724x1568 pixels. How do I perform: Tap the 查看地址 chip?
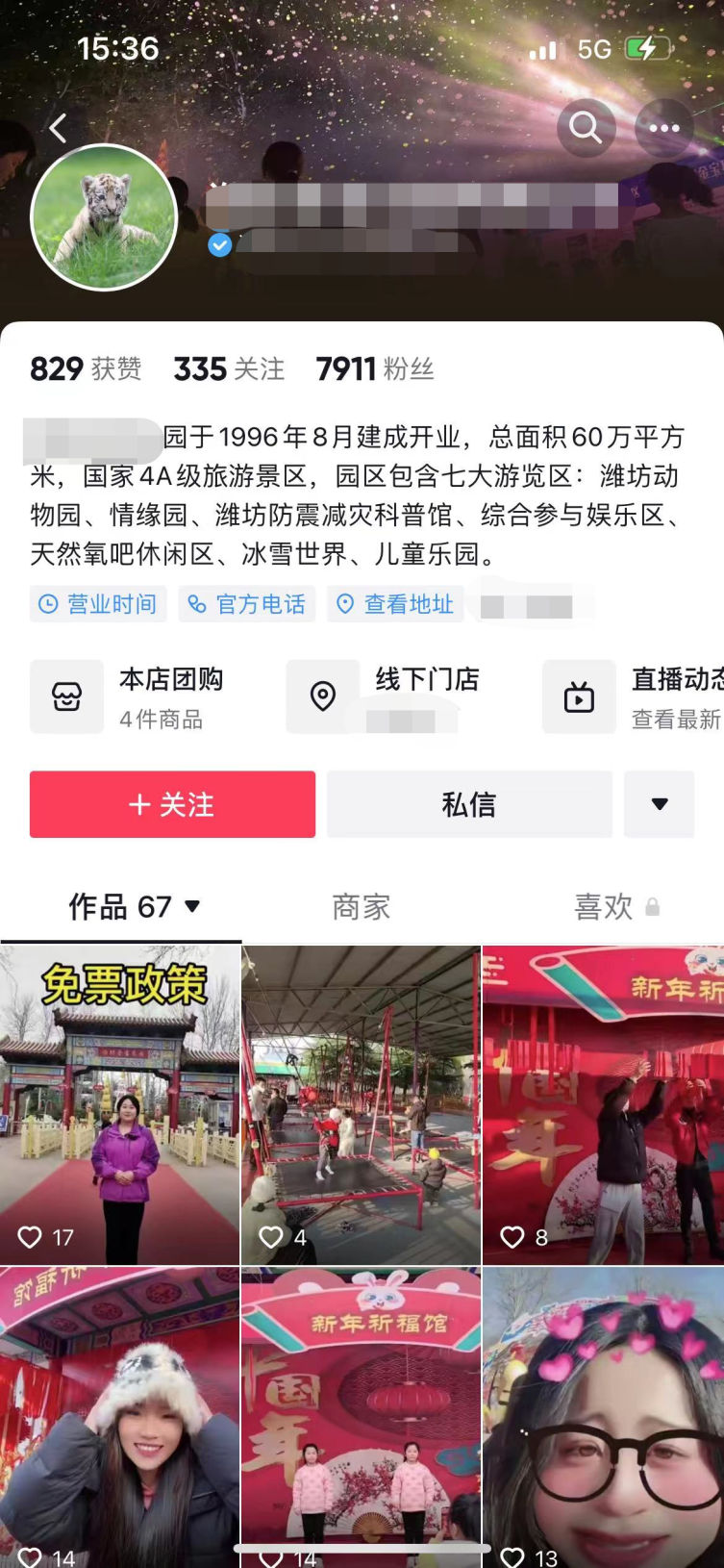[395, 604]
